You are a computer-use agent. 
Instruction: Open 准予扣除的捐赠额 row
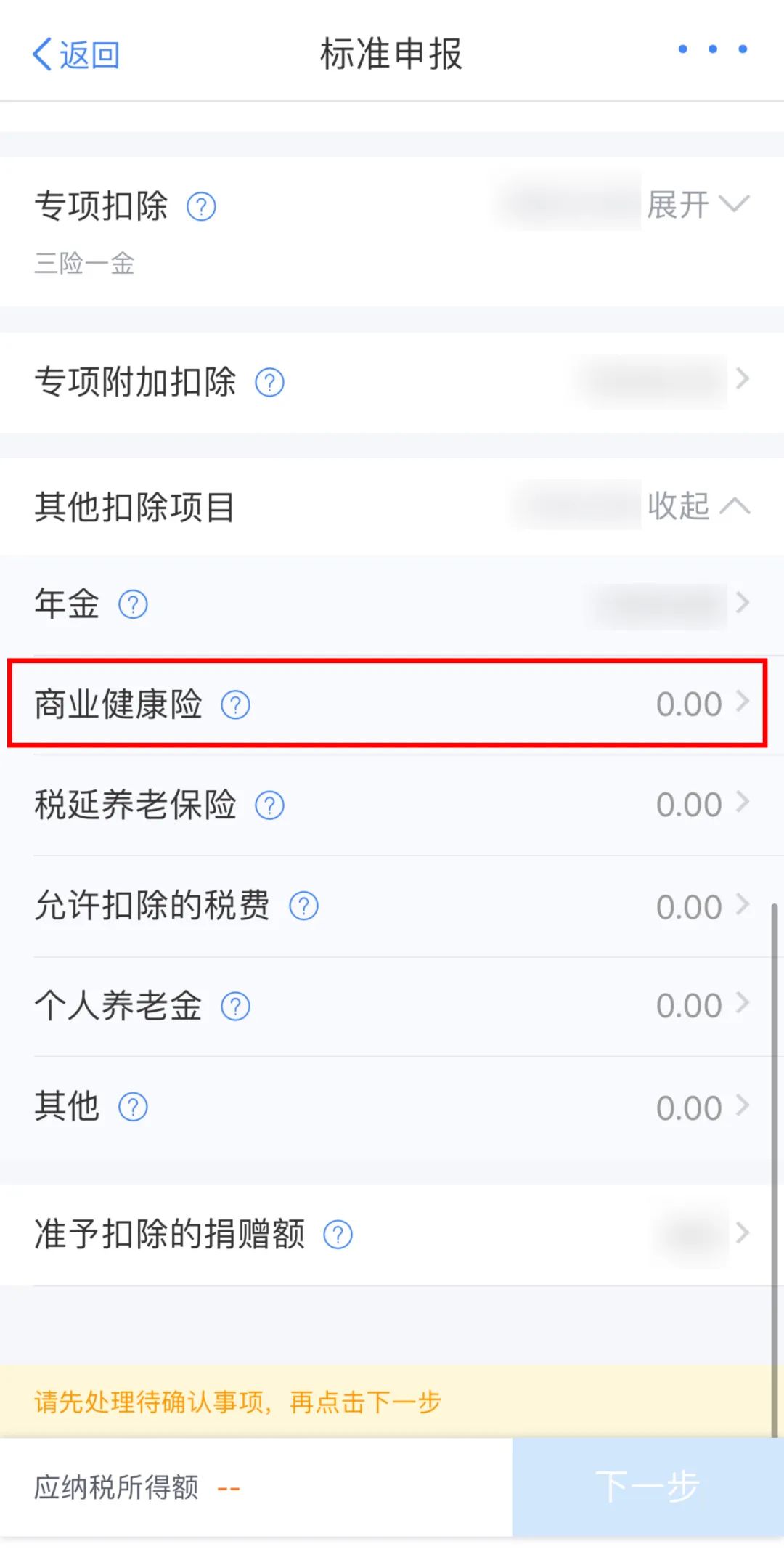(392, 1234)
